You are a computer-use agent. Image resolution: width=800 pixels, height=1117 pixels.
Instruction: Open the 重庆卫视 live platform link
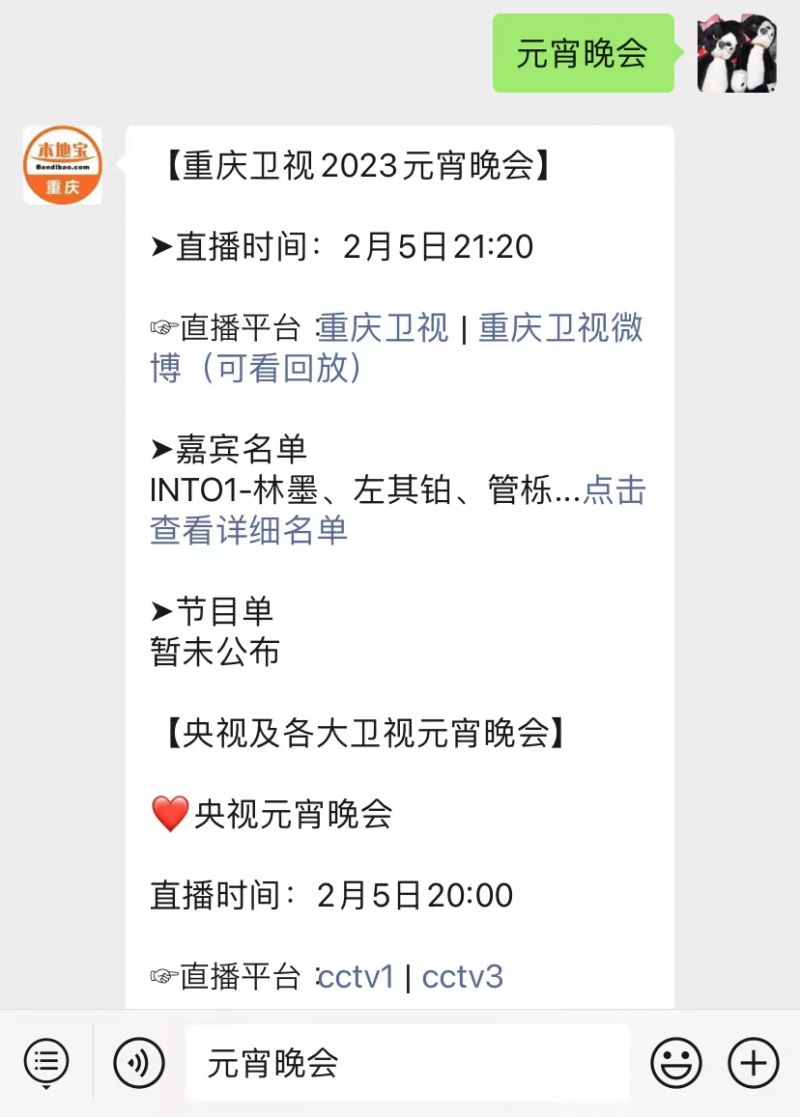[384, 328]
